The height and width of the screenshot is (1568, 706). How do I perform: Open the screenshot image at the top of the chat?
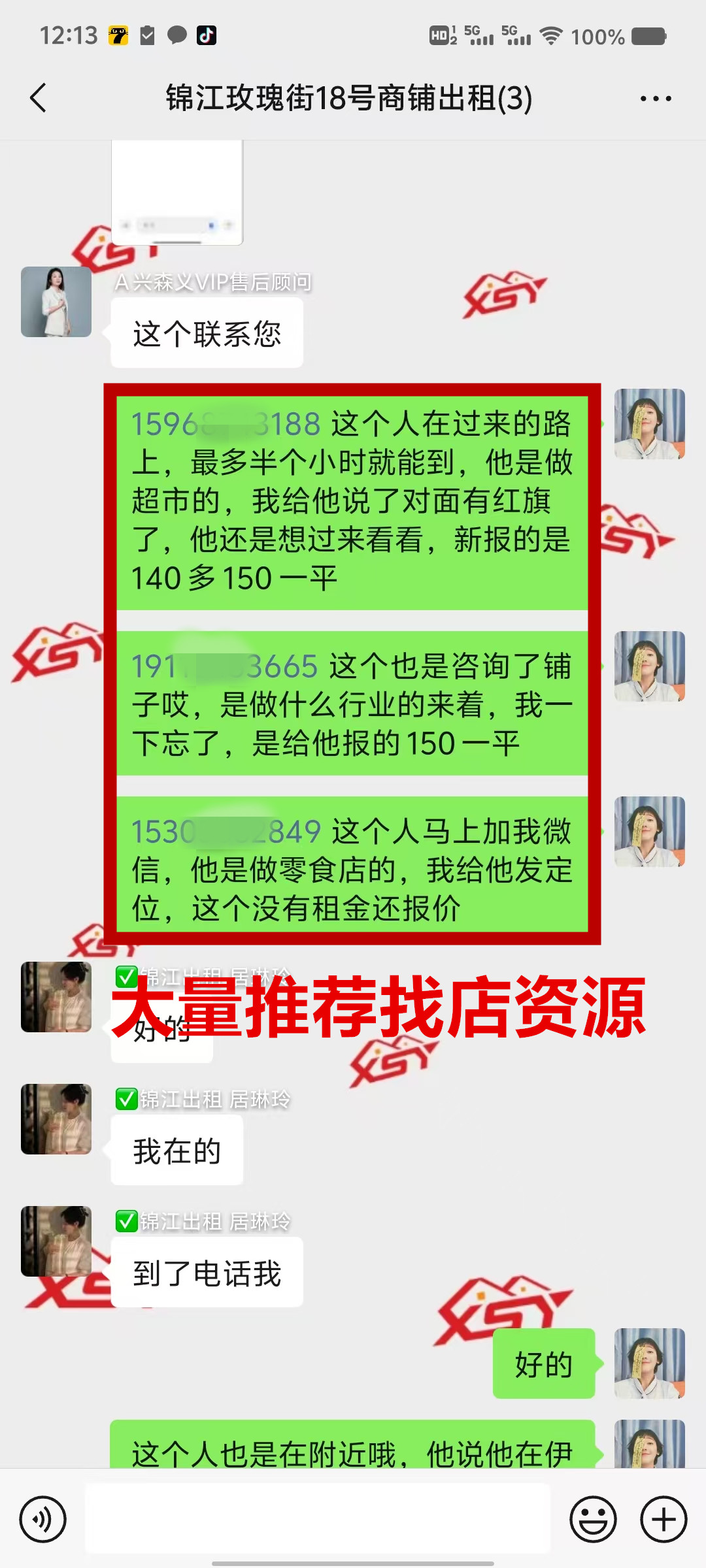click(x=177, y=193)
